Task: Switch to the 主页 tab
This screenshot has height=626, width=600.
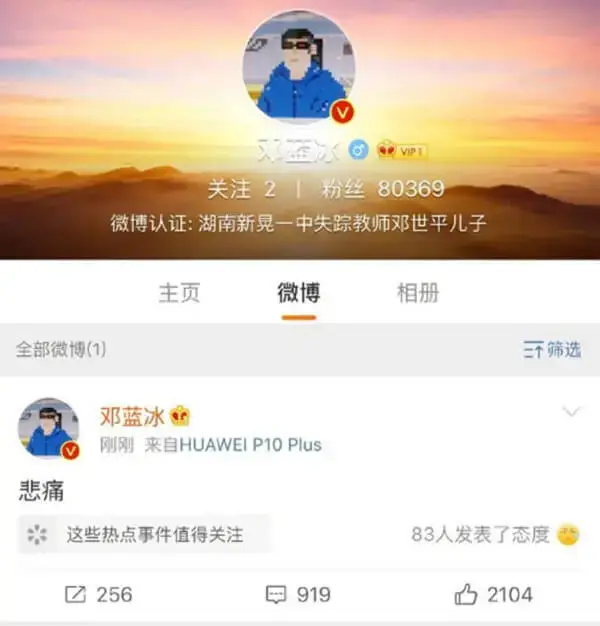Action: [179, 293]
